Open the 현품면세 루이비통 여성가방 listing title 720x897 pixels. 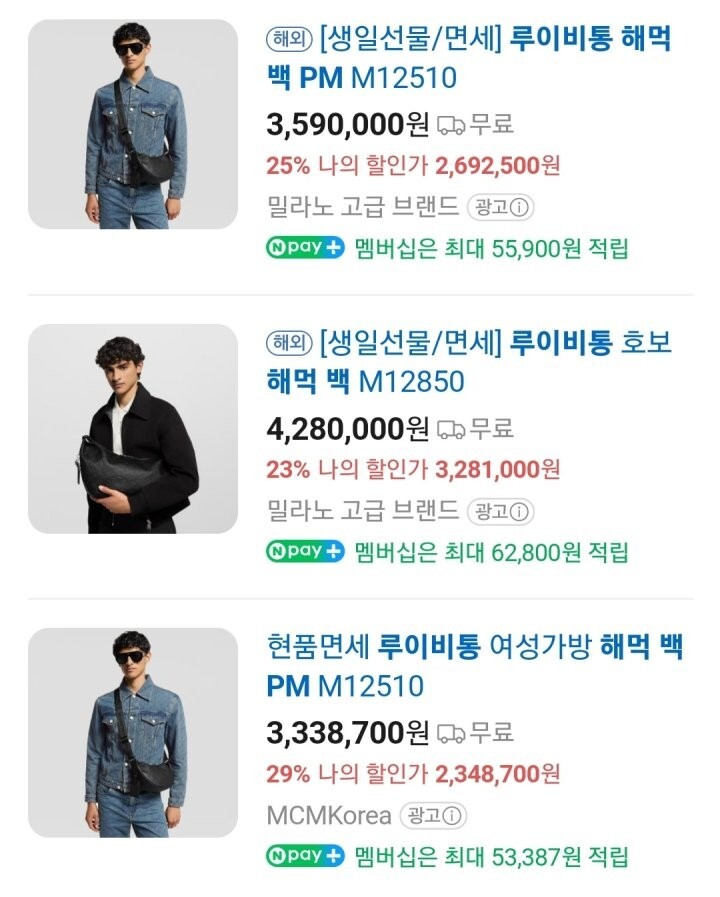[x=474, y=666]
